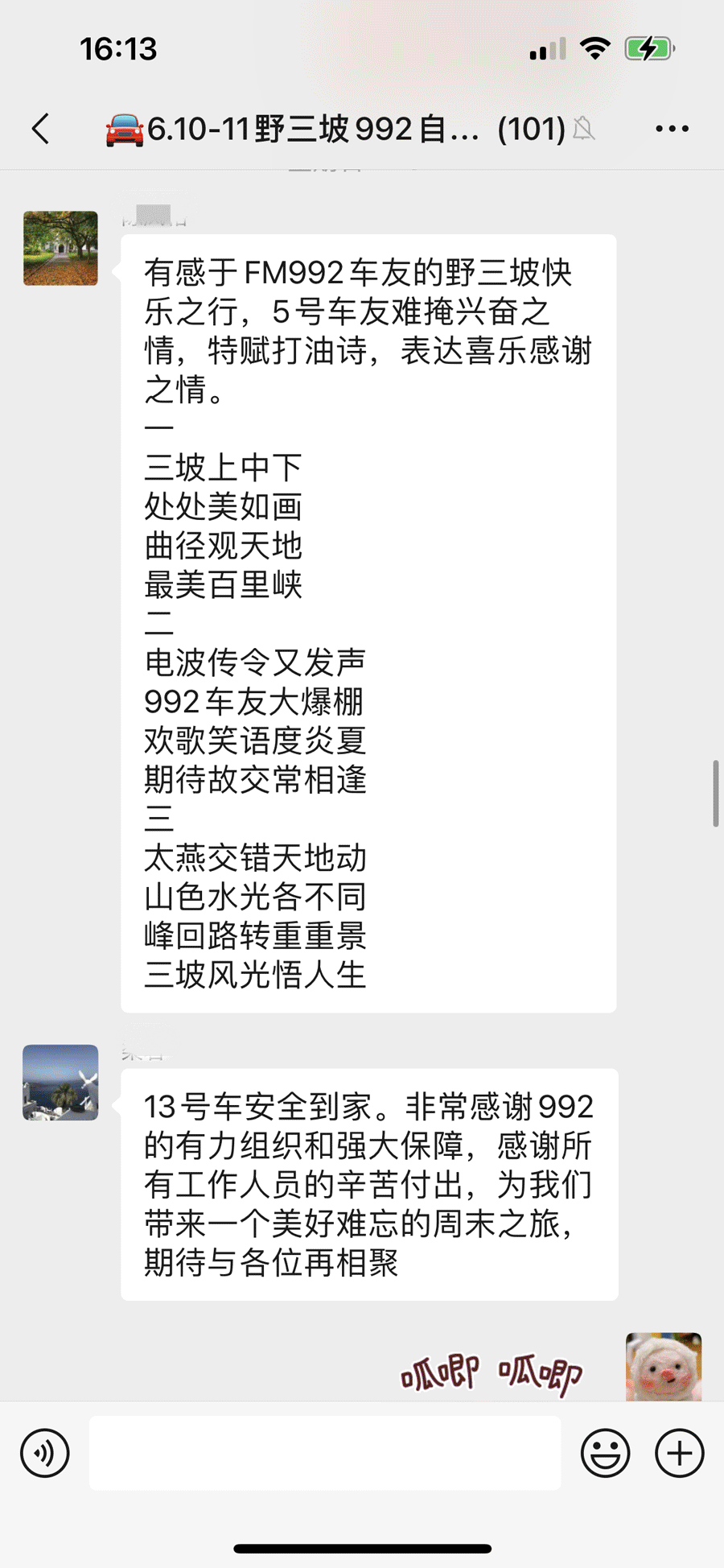
Task: Go back from the group chat
Action: click(x=41, y=129)
